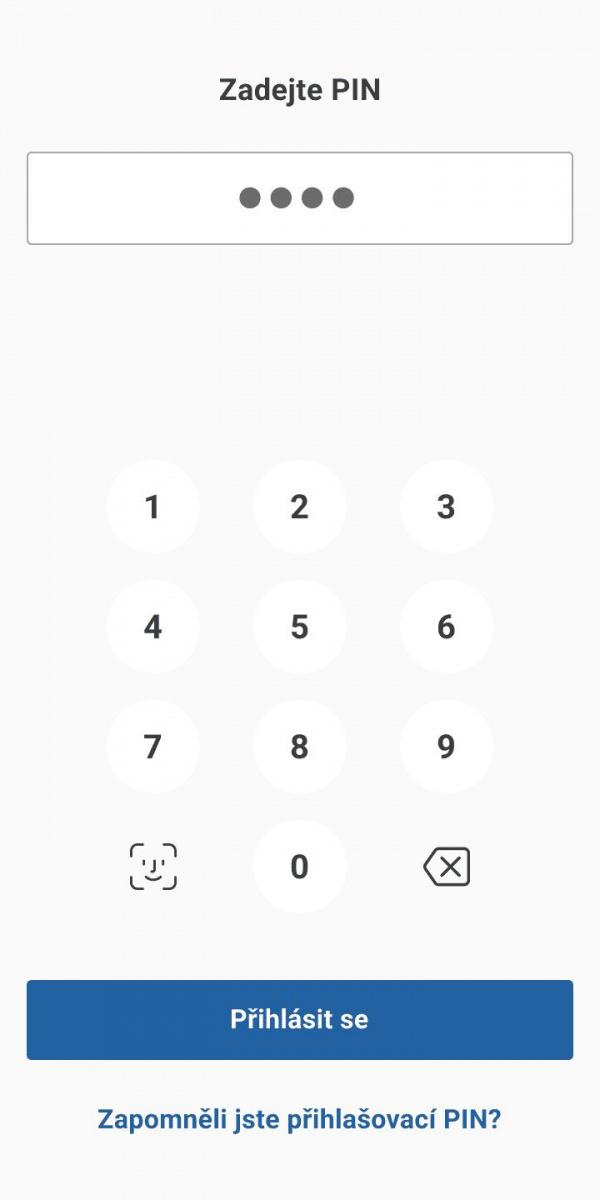This screenshot has width=600, height=1200.
Task: Tap the number 4 key
Action: (153, 627)
